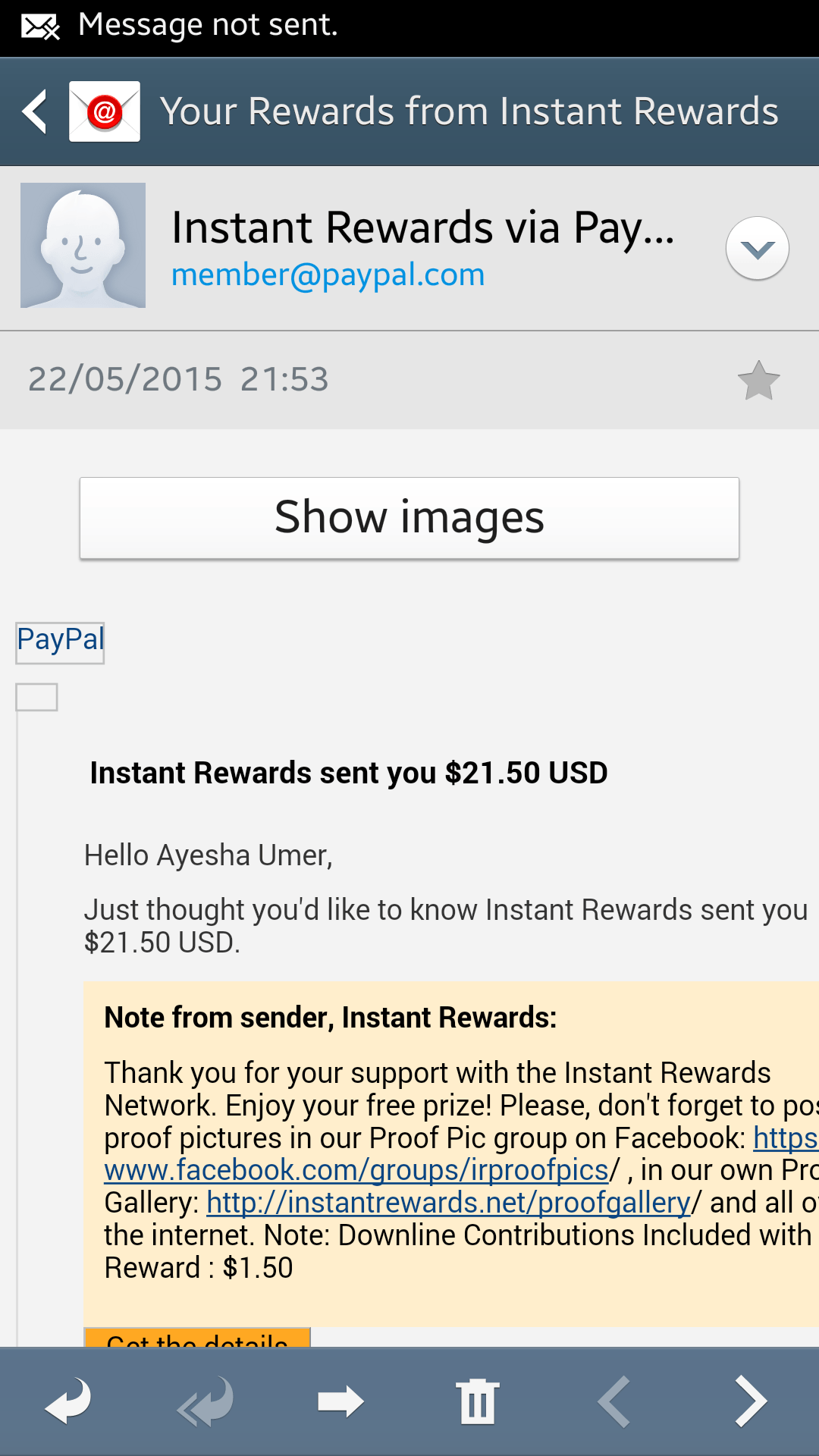Forward this email
Viewport: 819px width, 1456px height.
point(341,1401)
